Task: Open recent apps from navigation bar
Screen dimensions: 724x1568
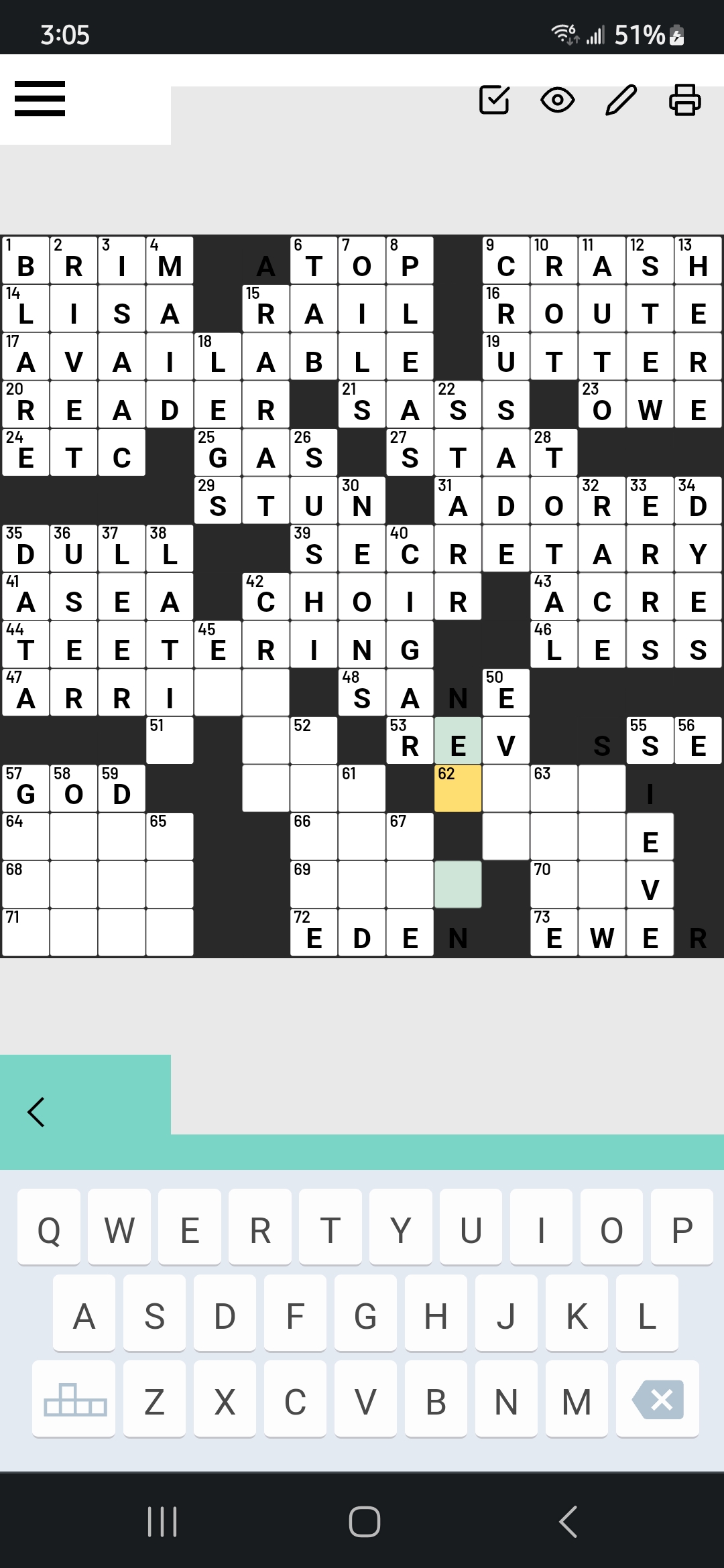Action: coord(162,1521)
